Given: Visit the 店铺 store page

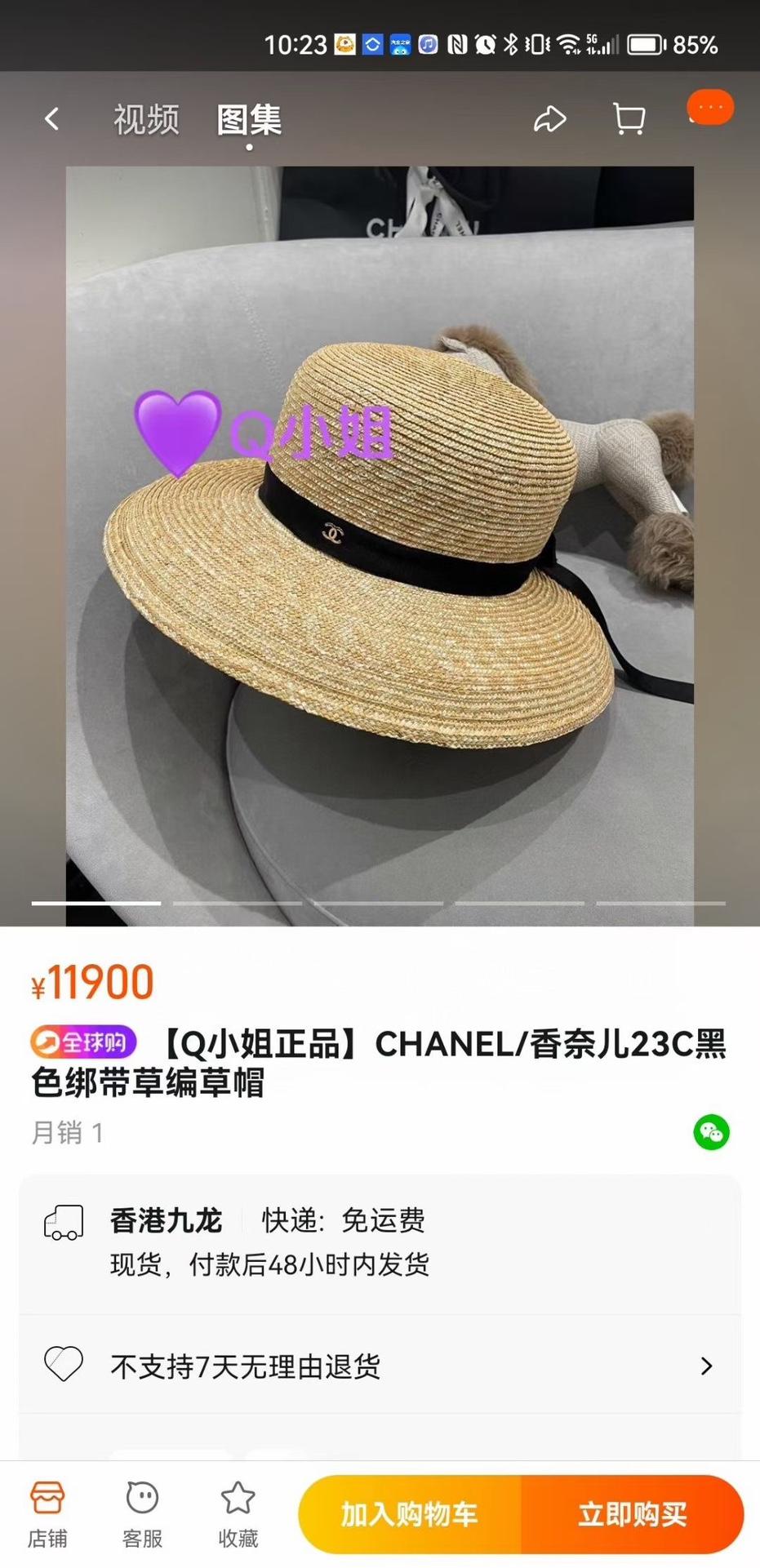Looking at the screenshot, I should pos(47,1514).
